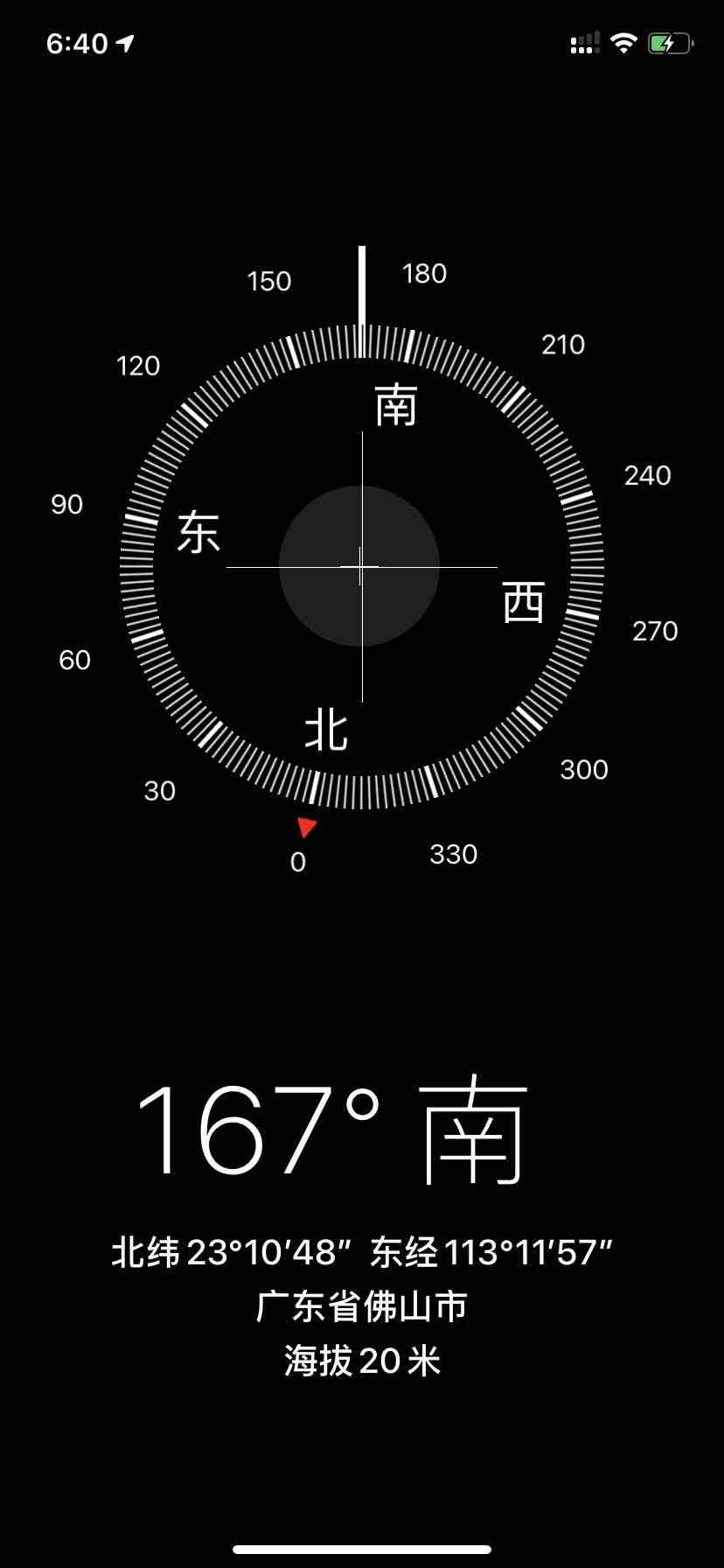Open the coordinates 北纬23°10′48″ in Maps
The width and height of the screenshot is (724, 1568).
361,1252
